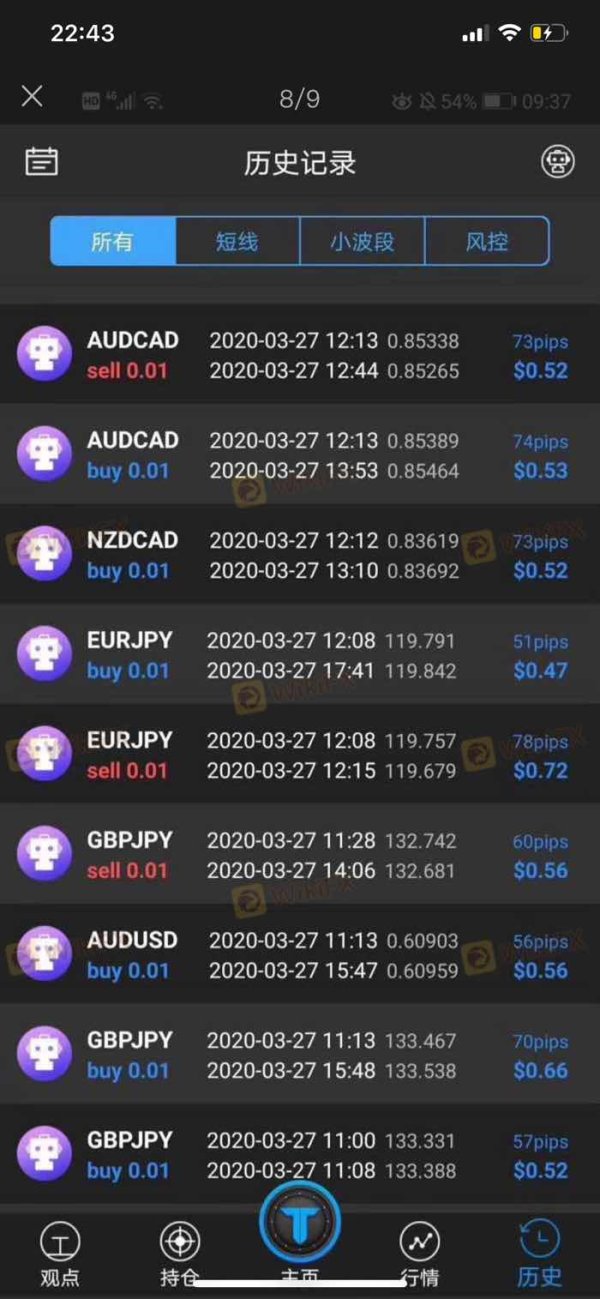This screenshot has width=600, height=1299.
Task: Open the NZDCAD buy 0.01 trade record
Action: tap(300, 555)
